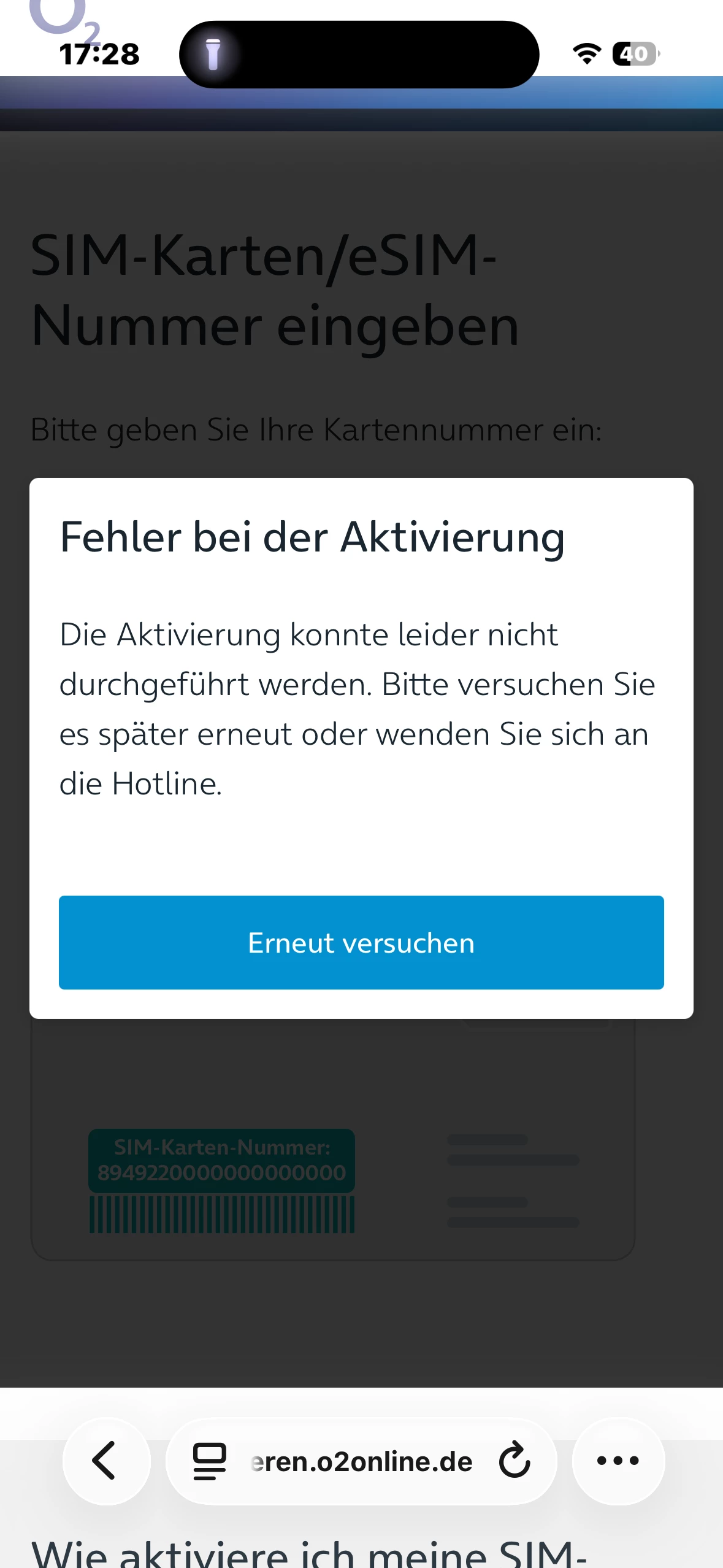
Task: Tap the Erneut versuchen button
Action: point(361,942)
